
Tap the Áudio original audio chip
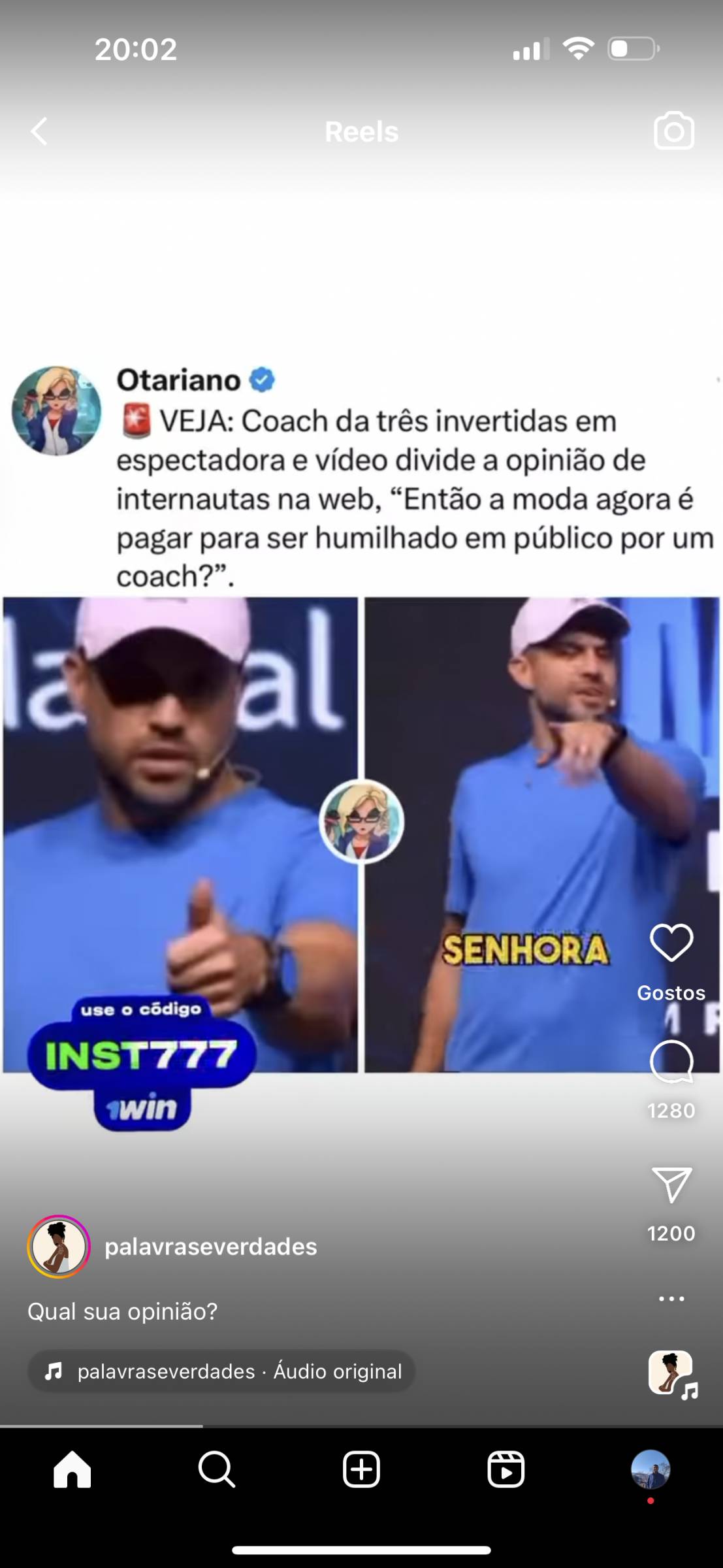pos(221,1371)
